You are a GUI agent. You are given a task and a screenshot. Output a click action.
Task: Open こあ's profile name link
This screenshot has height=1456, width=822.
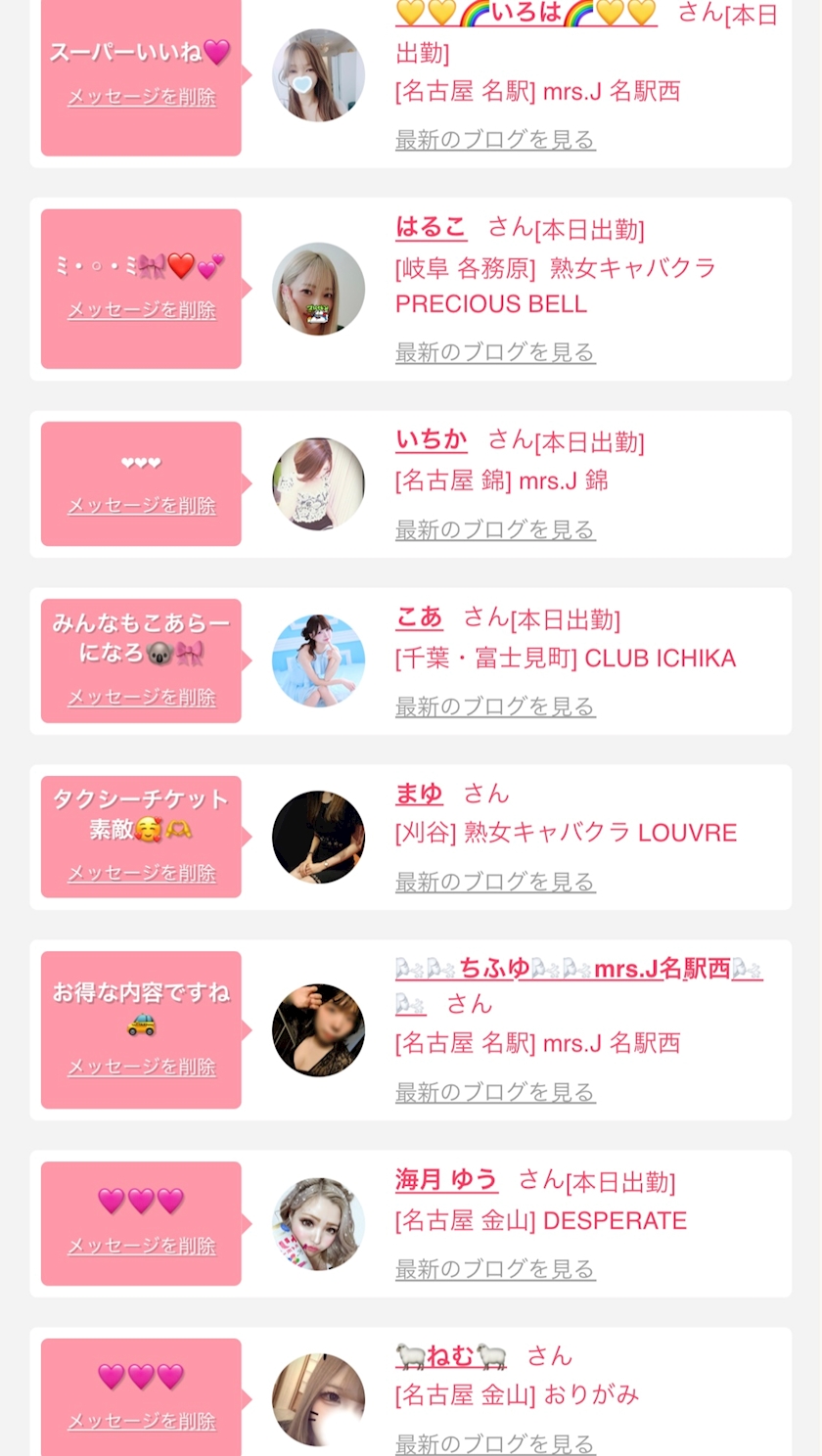pos(419,617)
